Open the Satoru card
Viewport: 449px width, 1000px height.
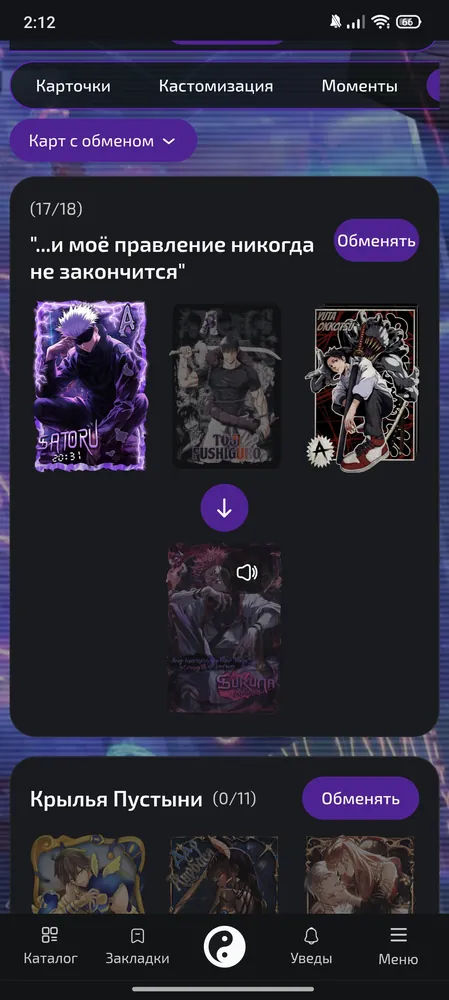(90, 386)
